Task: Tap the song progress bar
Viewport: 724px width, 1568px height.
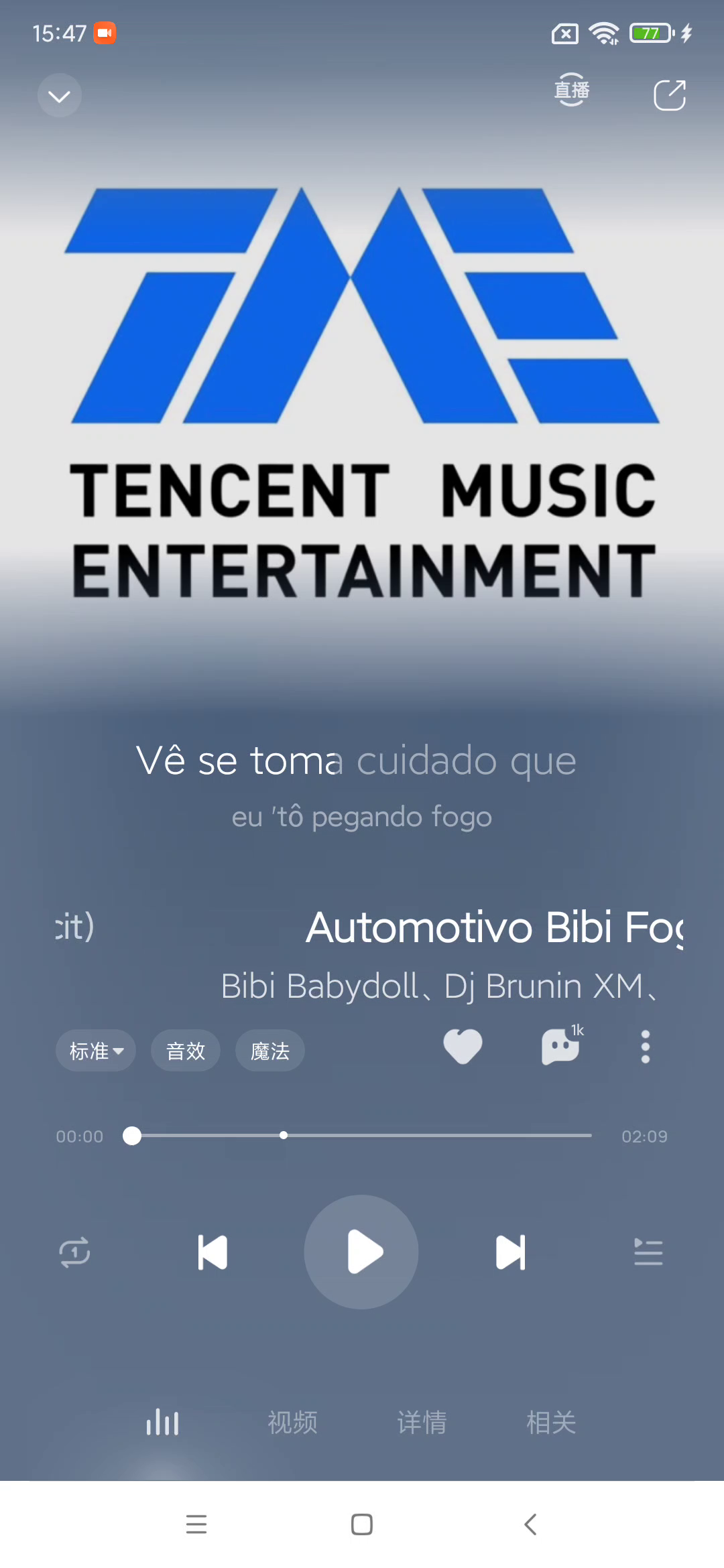Action: click(x=362, y=1136)
